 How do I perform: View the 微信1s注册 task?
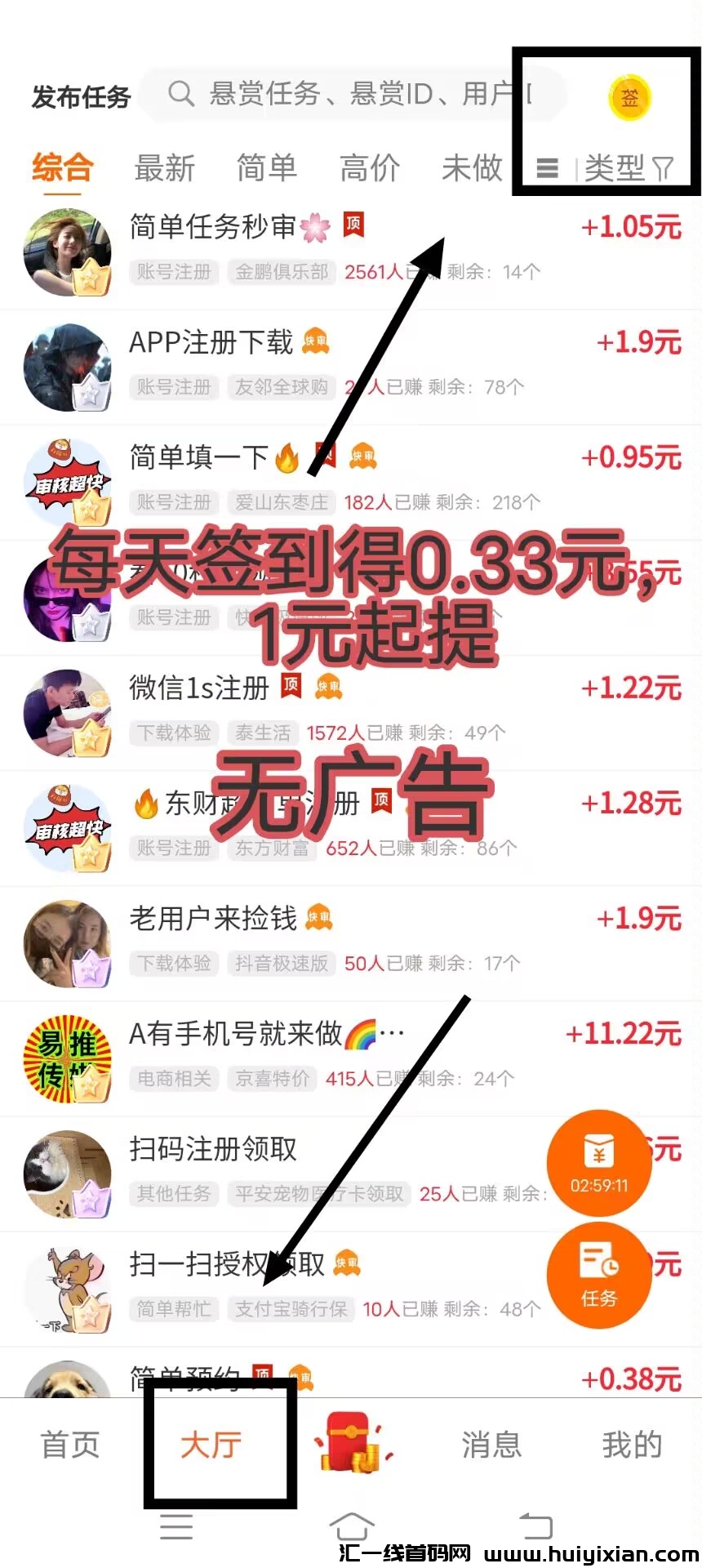[x=199, y=688]
